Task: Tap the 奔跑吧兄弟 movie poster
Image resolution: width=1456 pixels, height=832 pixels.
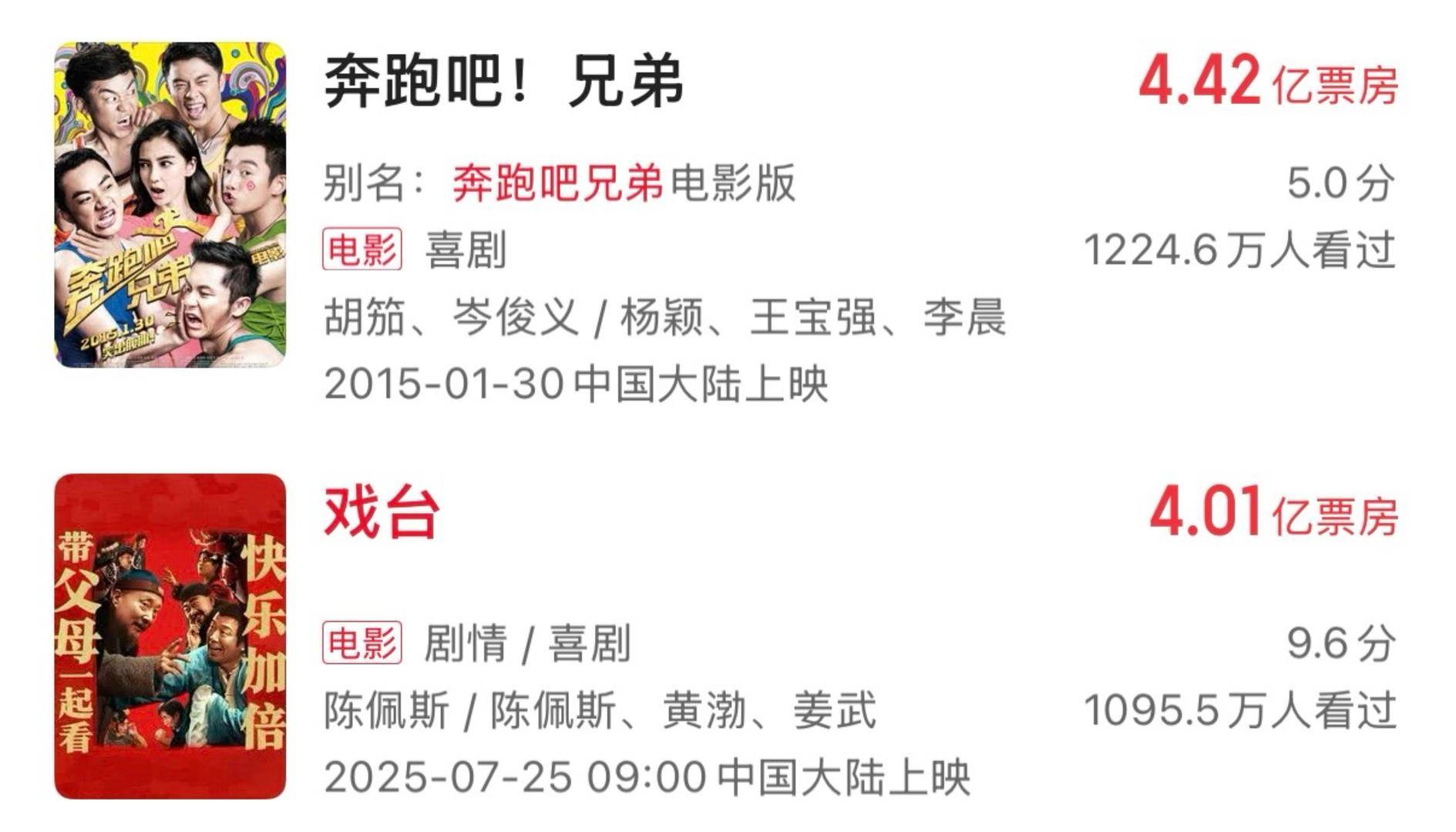Action: click(x=170, y=205)
